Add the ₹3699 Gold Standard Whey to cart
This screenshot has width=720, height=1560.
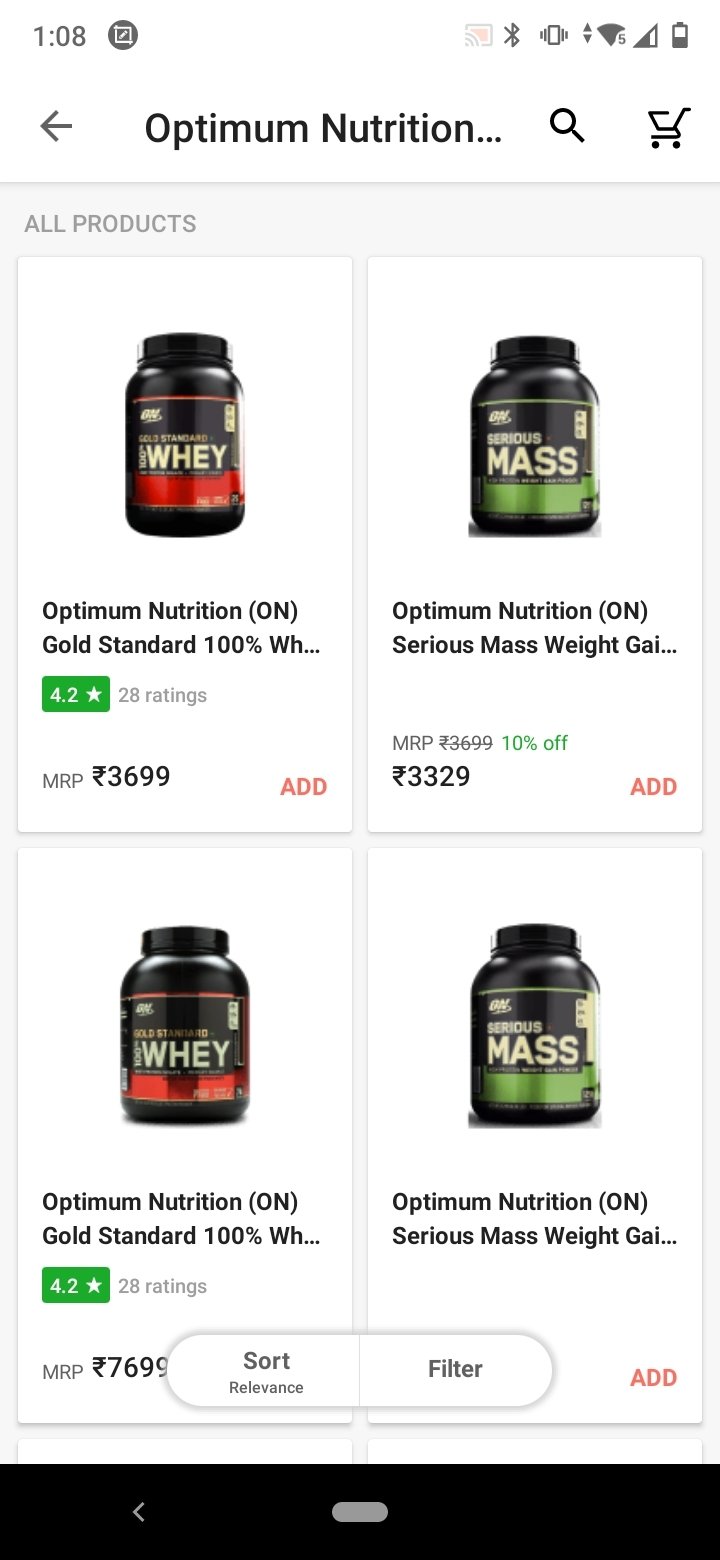(x=304, y=787)
